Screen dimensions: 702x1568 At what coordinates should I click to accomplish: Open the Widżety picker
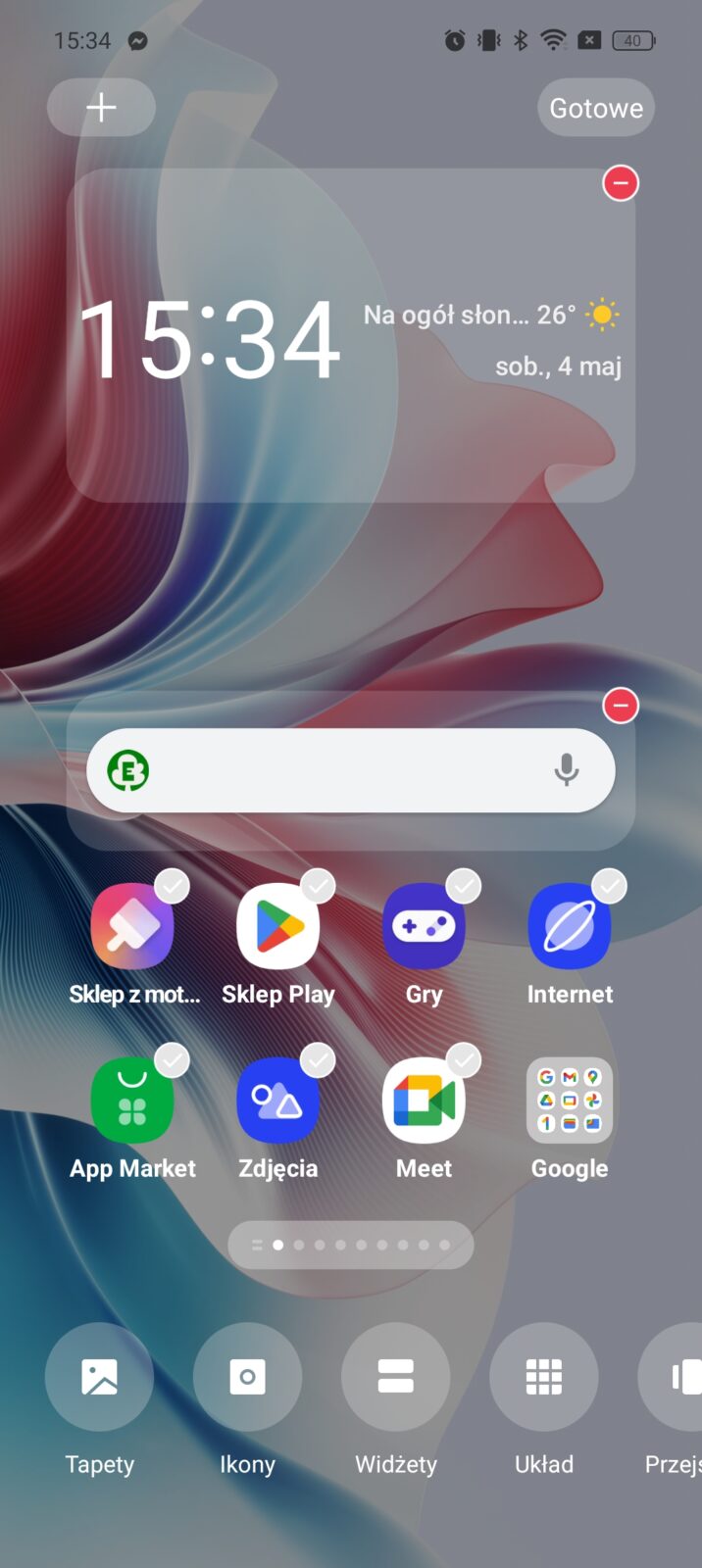coord(395,1377)
